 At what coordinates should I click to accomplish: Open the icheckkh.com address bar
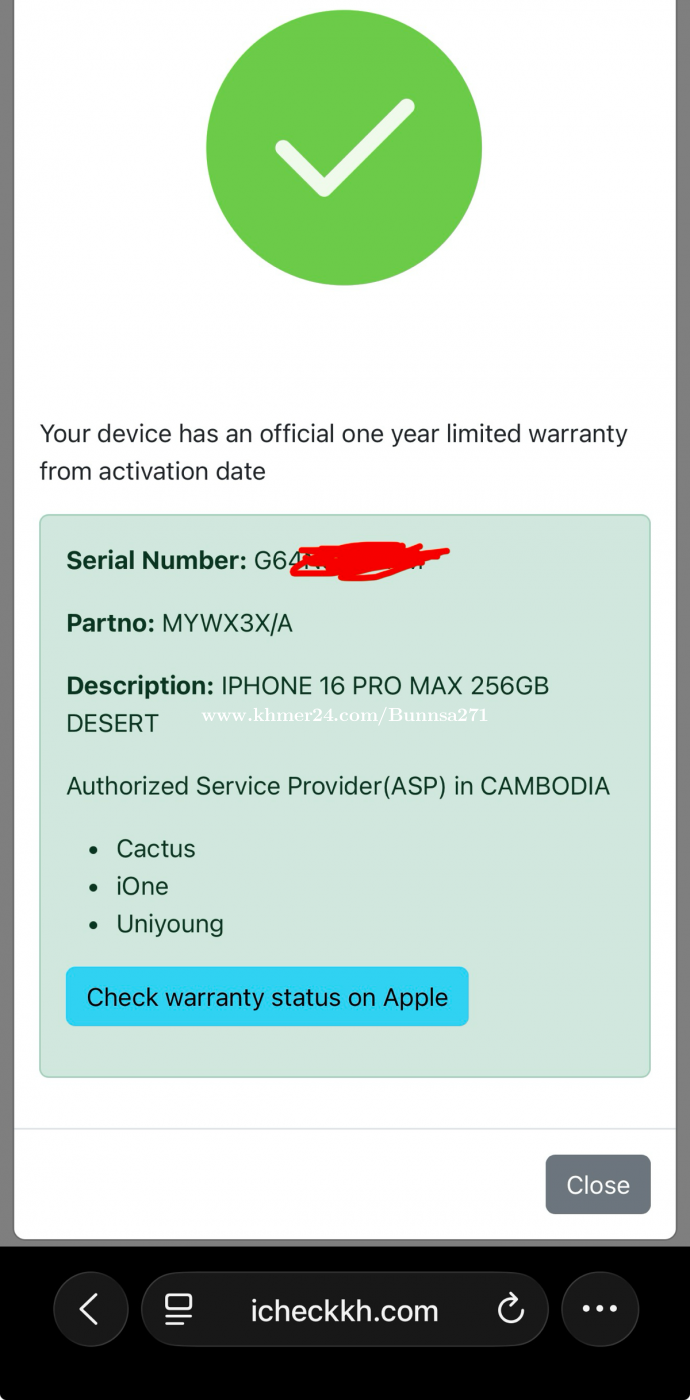pyautogui.click(x=344, y=1310)
